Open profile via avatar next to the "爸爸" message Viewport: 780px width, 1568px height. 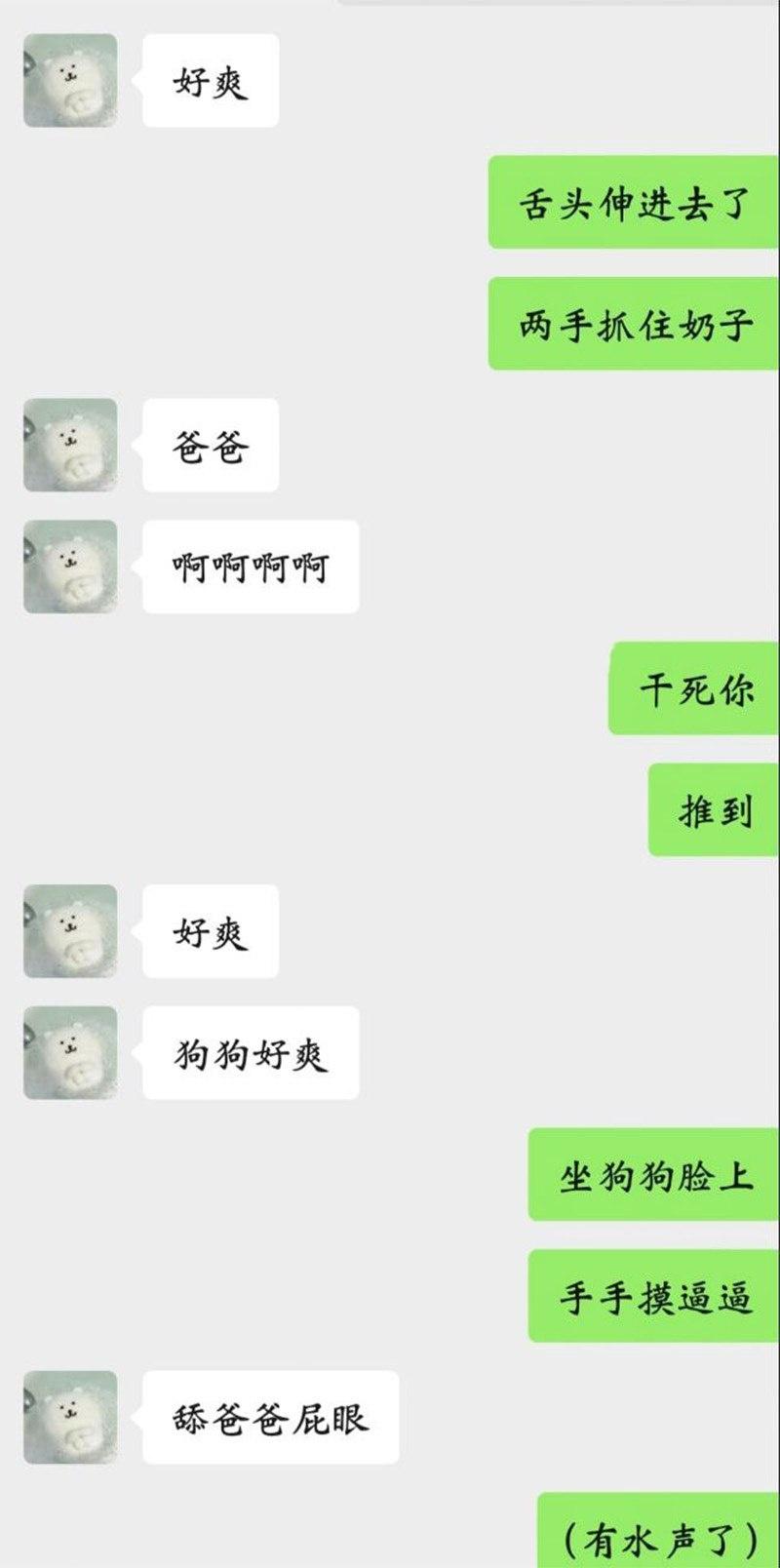click(x=73, y=446)
